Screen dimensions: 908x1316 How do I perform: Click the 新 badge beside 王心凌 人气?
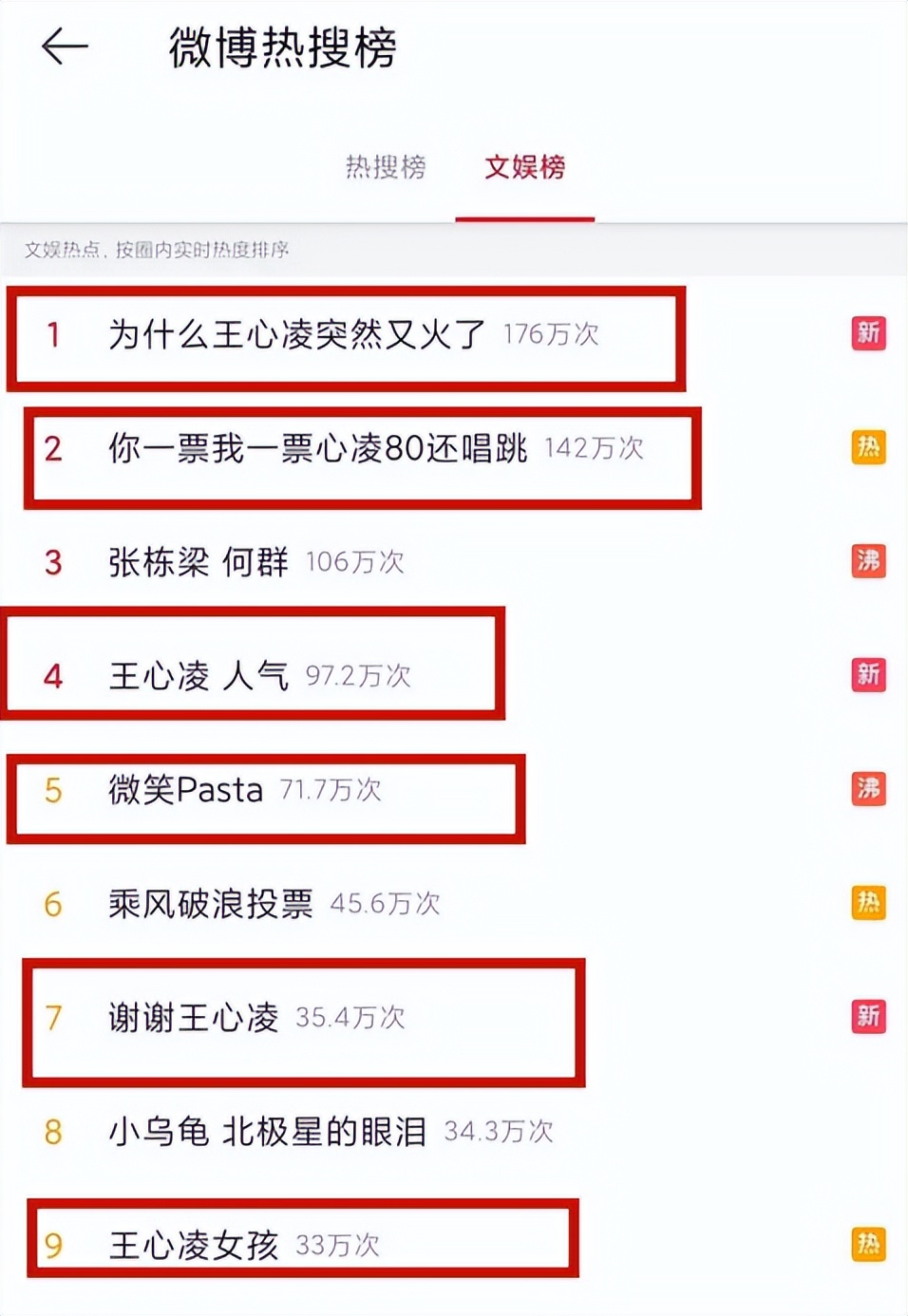click(x=866, y=676)
